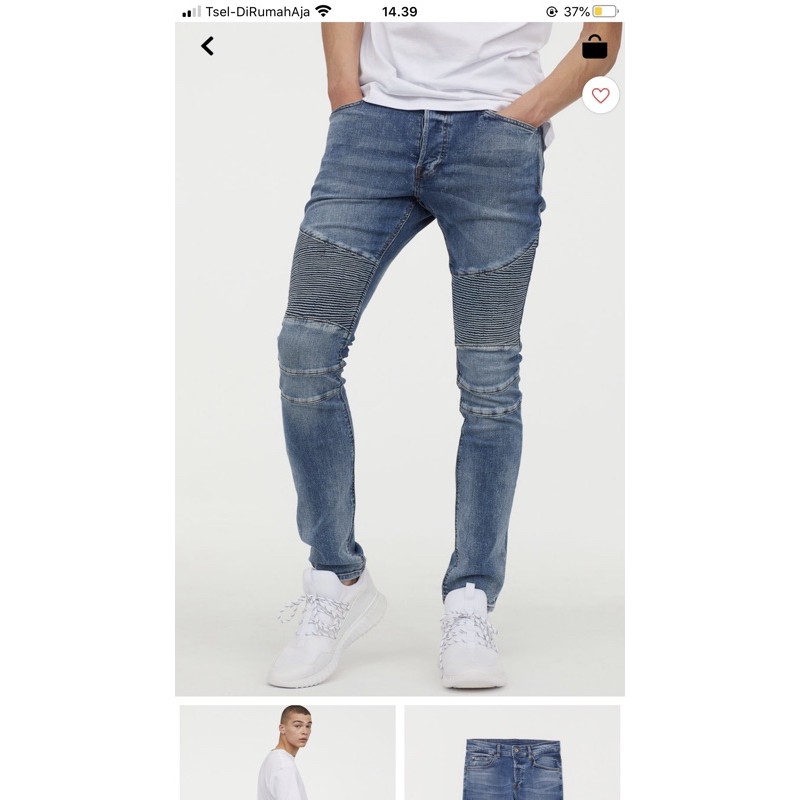View the thumbnail showing the jeans alone
The height and width of the screenshot is (800, 800).
pyautogui.click(x=512, y=752)
